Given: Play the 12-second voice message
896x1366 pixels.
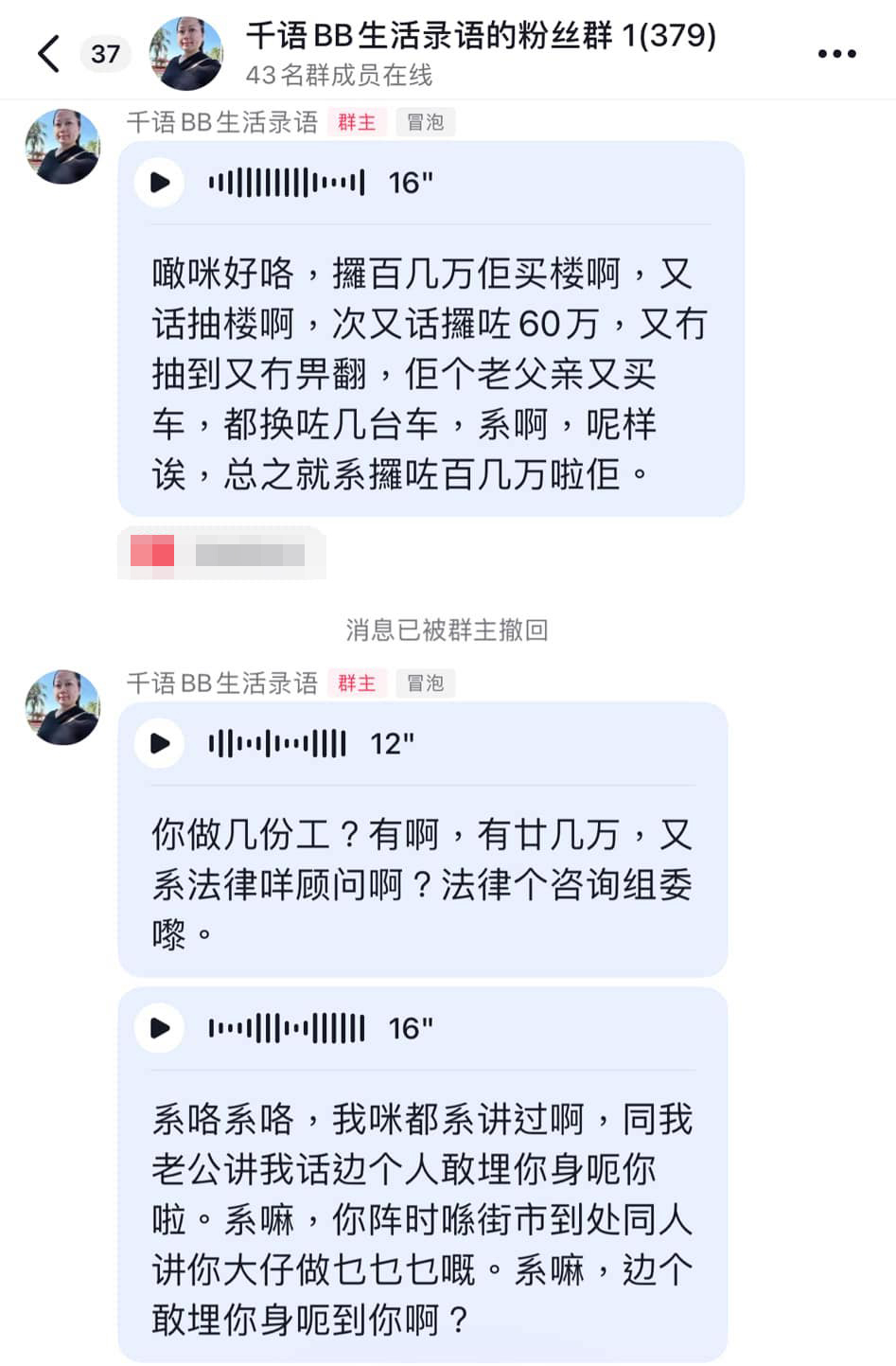Looking at the screenshot, I should tap(160, 744).
